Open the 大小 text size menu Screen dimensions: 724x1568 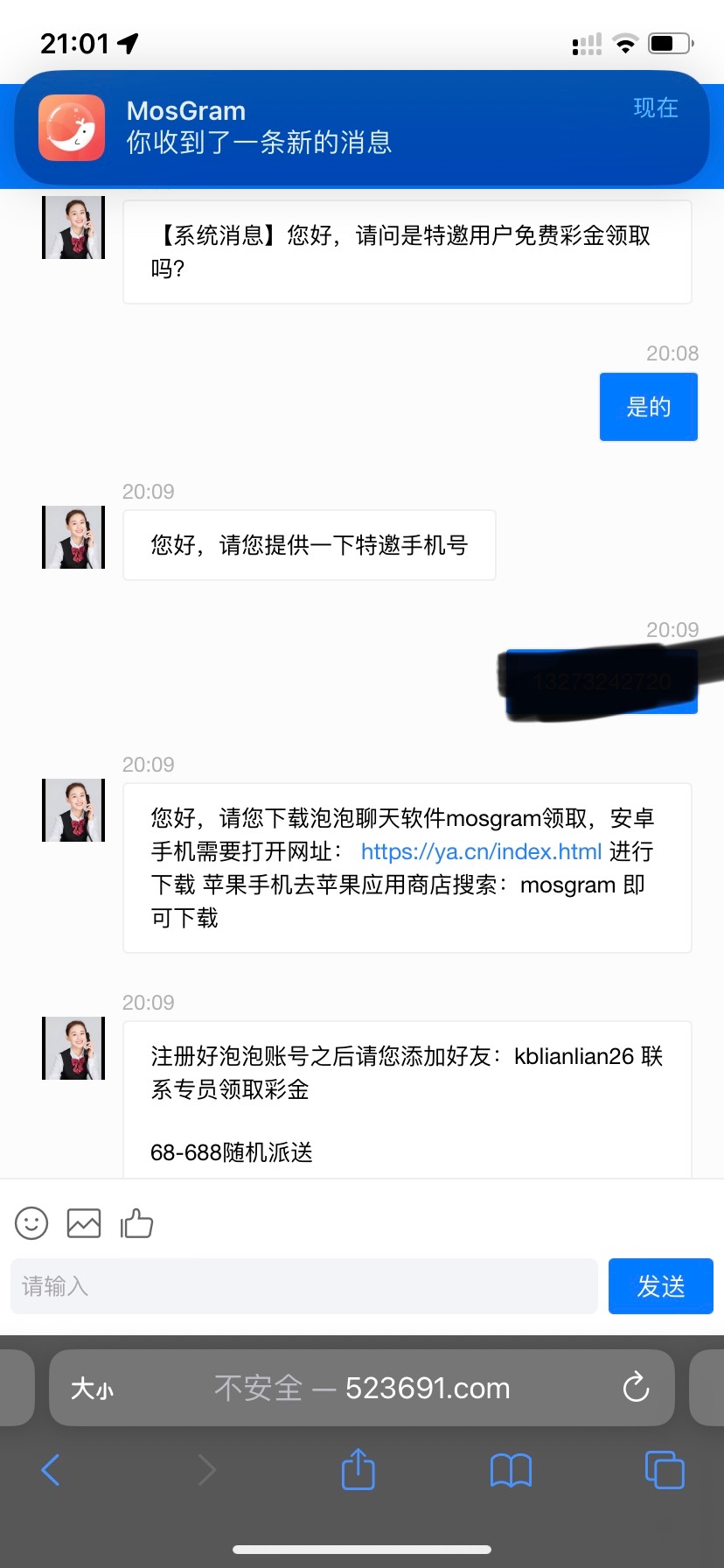pos(92,1389)
